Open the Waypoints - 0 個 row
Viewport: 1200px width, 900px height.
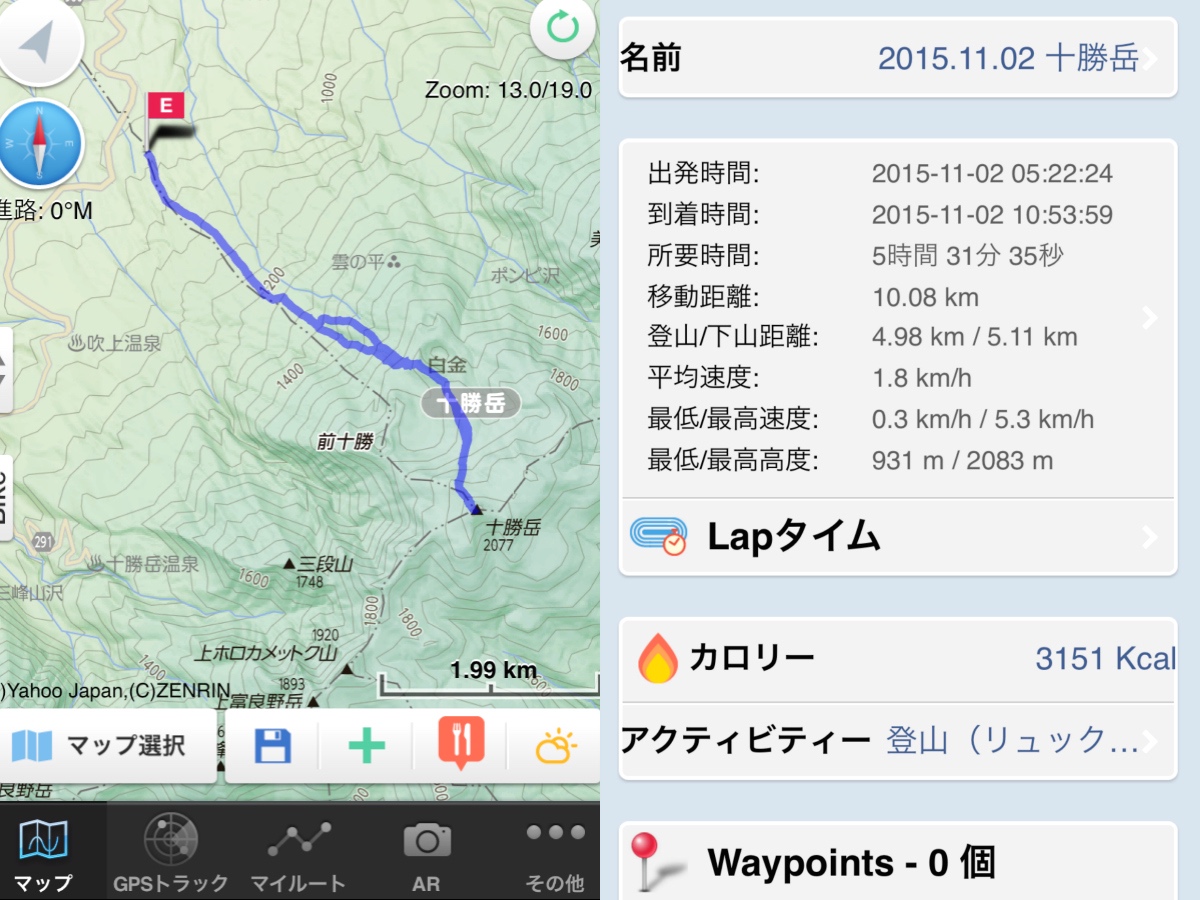click(x=897, y=862)
